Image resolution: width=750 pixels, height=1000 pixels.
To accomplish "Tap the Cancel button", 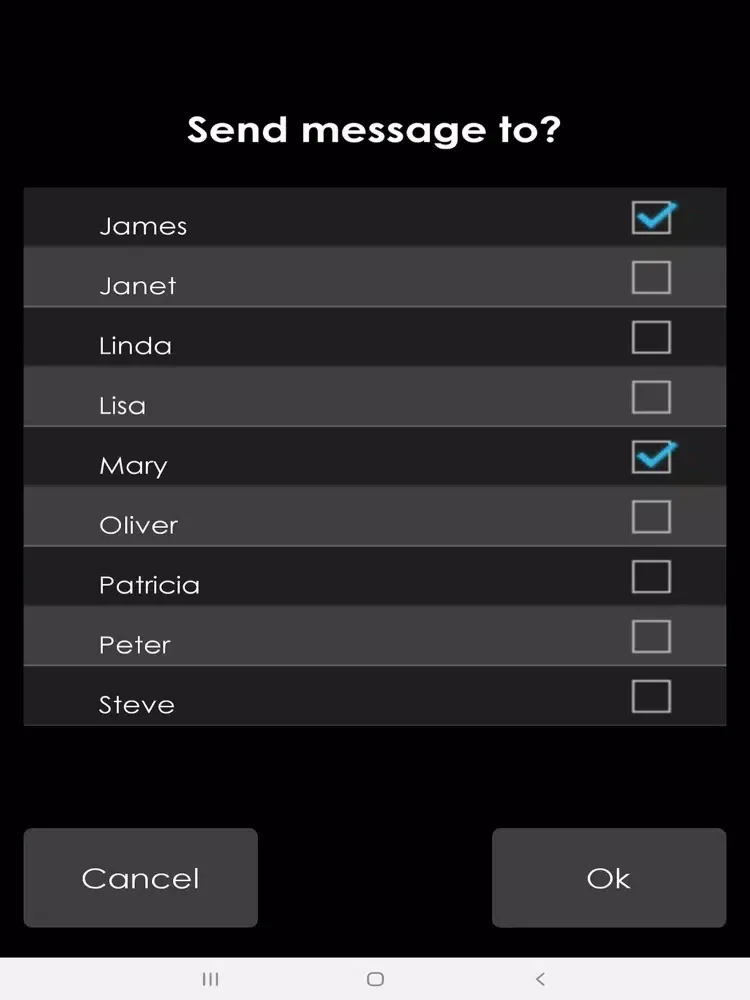I will tap(141, 878).
